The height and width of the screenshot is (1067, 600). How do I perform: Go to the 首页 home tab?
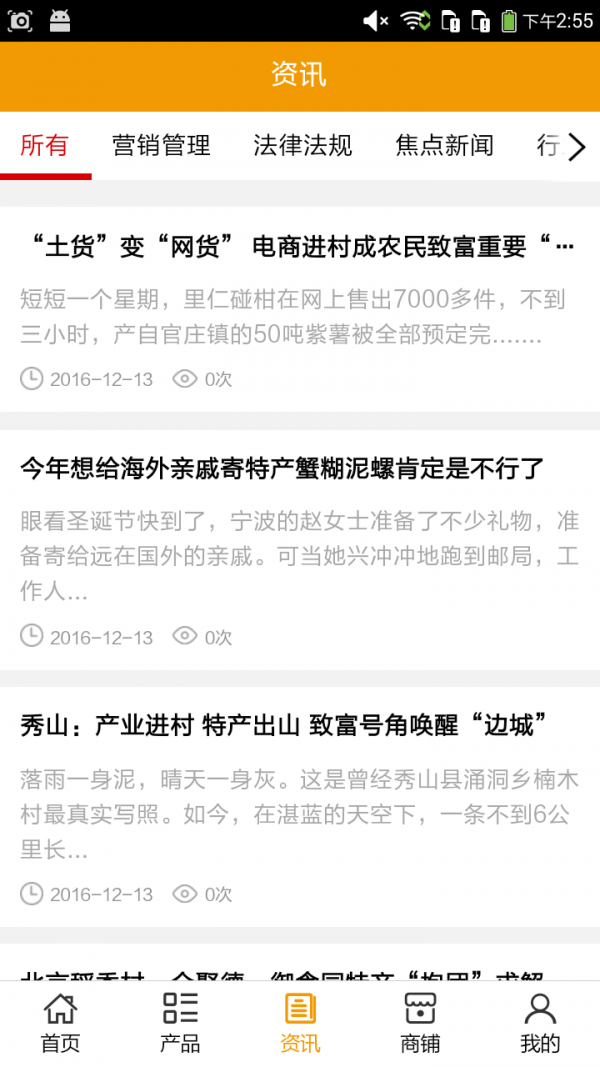pyautogui.click(x=60, y=1023)
